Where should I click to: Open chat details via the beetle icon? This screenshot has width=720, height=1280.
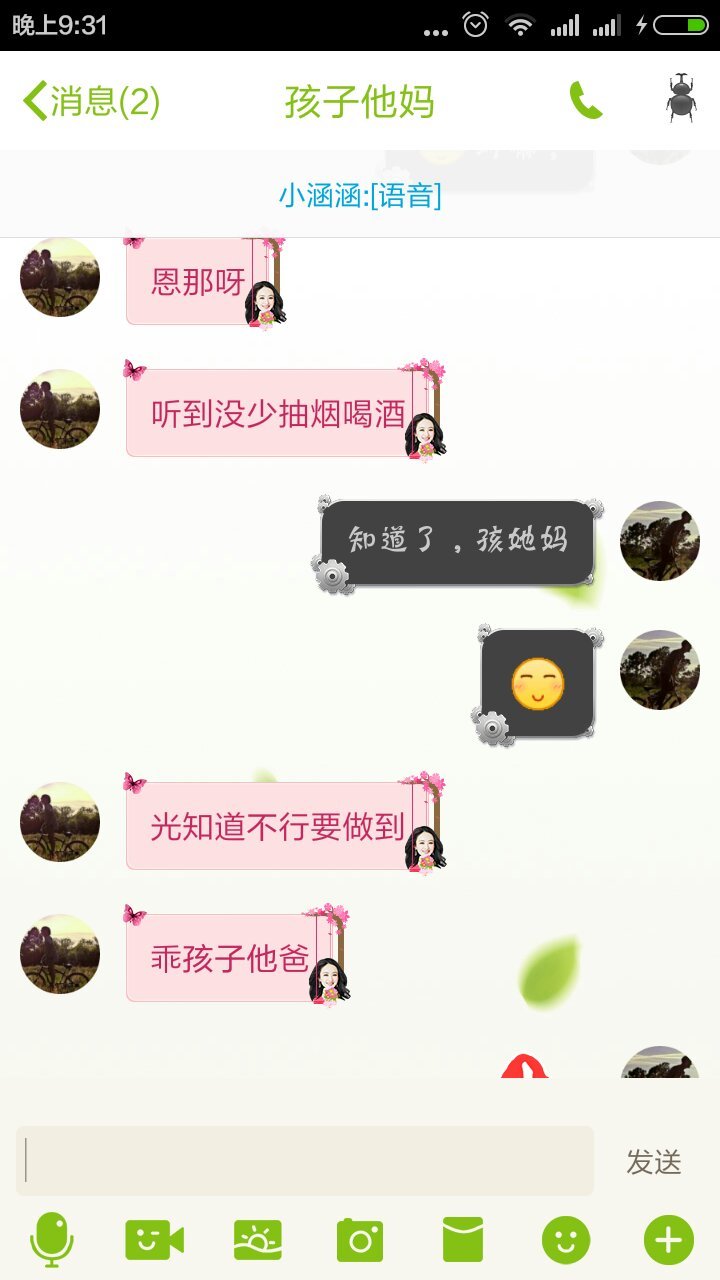681,98
